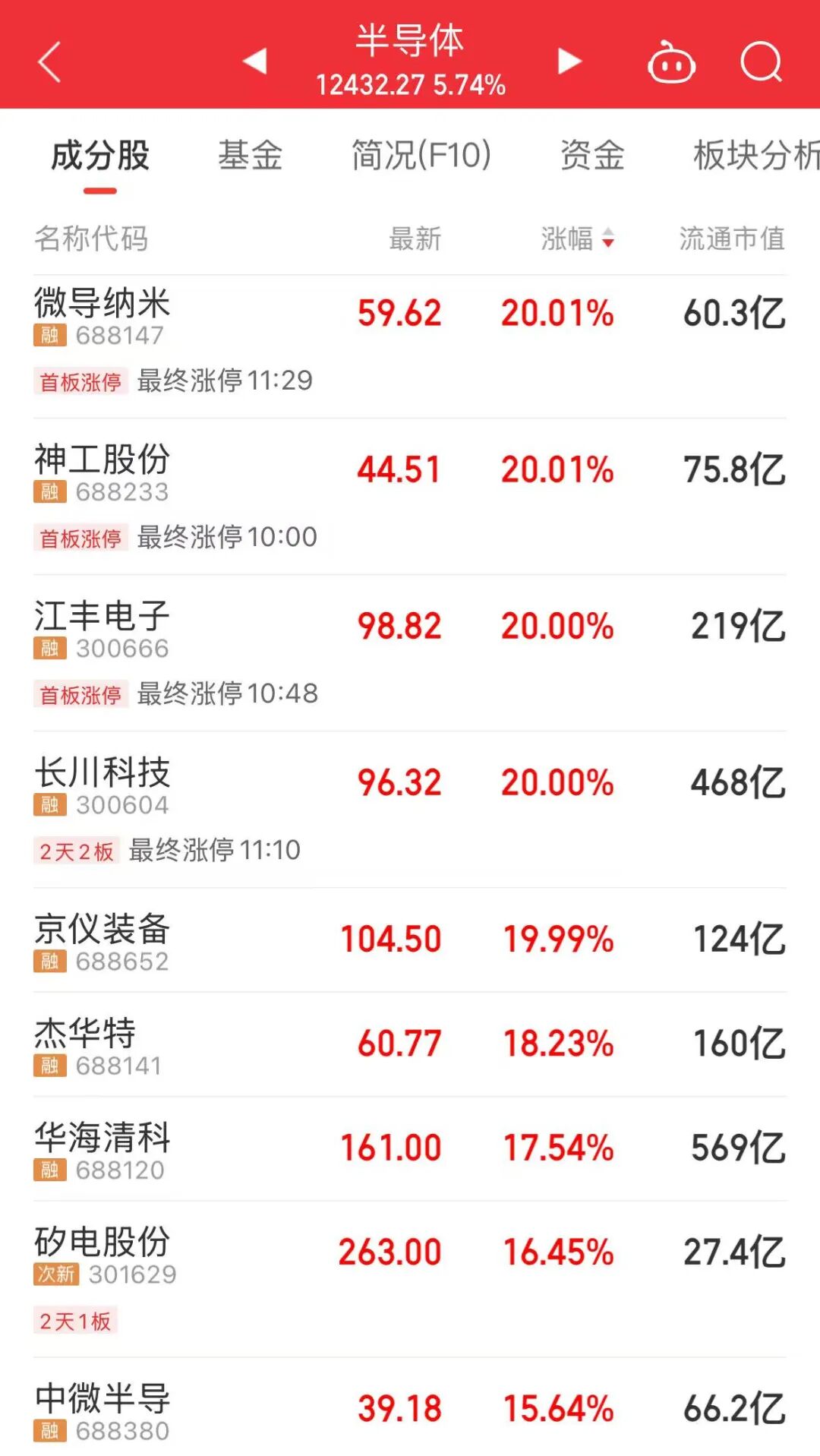View details for 中微半导 688380
820x1456 pixels.
pos(102,1410)
